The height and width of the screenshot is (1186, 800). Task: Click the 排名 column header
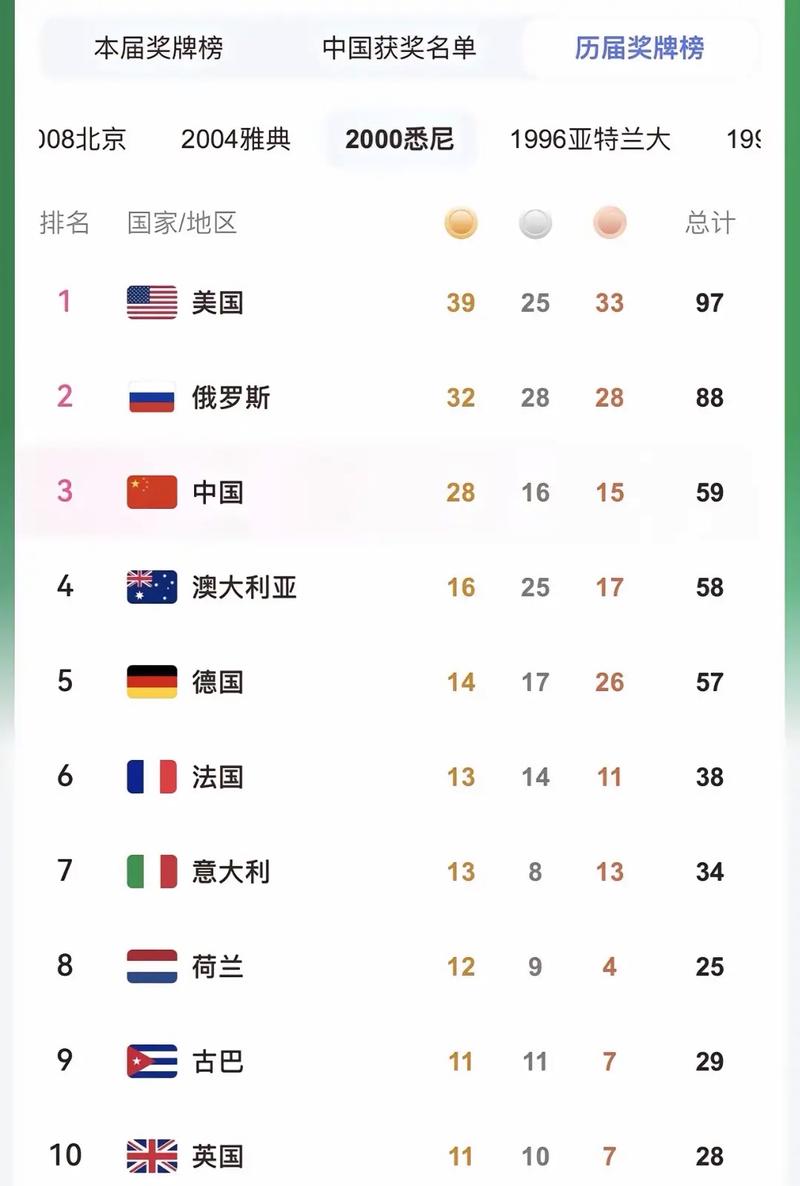pos(64,223)
